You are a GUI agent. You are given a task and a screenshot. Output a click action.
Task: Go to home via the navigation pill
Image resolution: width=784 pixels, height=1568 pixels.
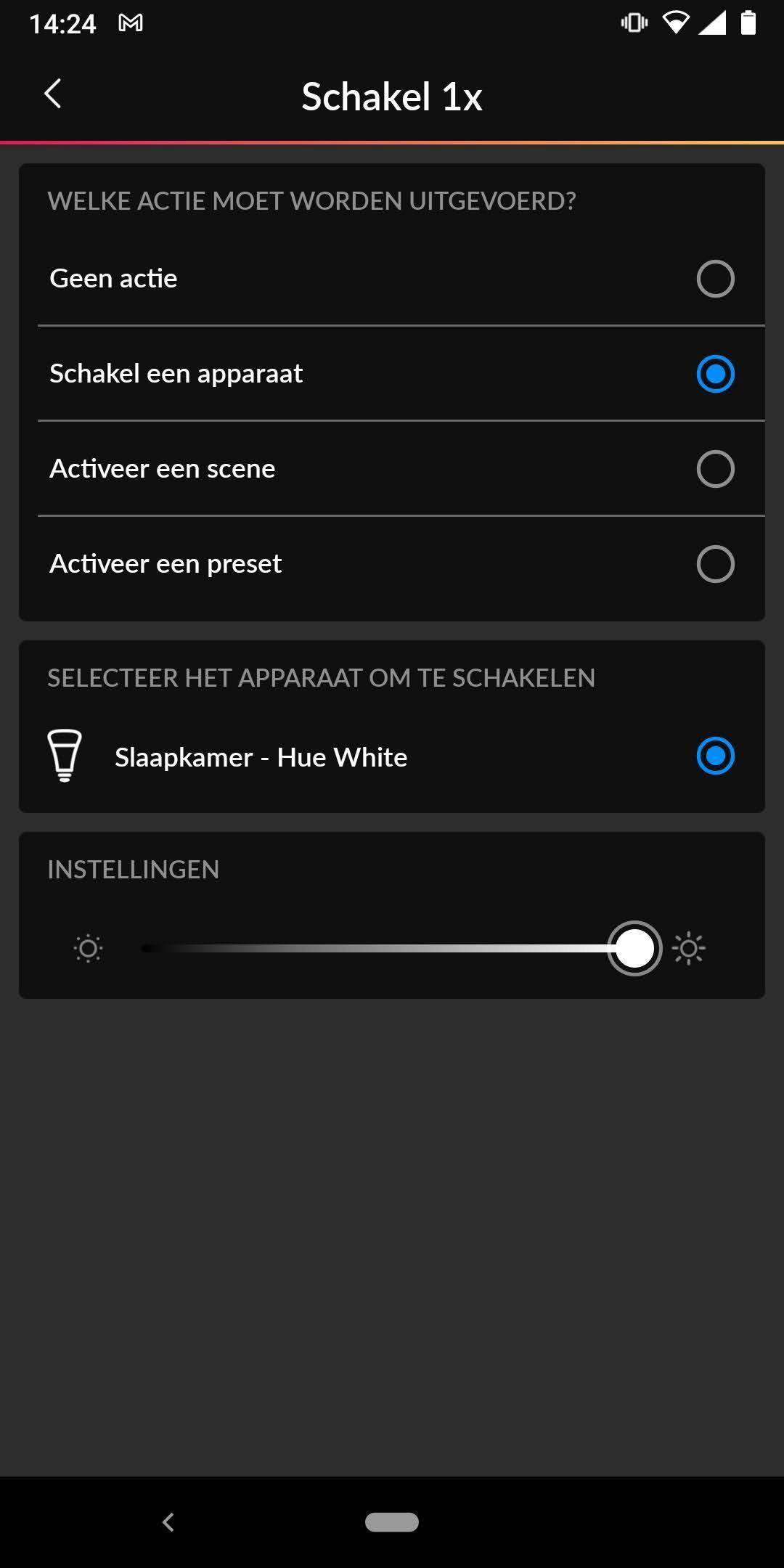pyautogui.click(x=392, y=1522)
